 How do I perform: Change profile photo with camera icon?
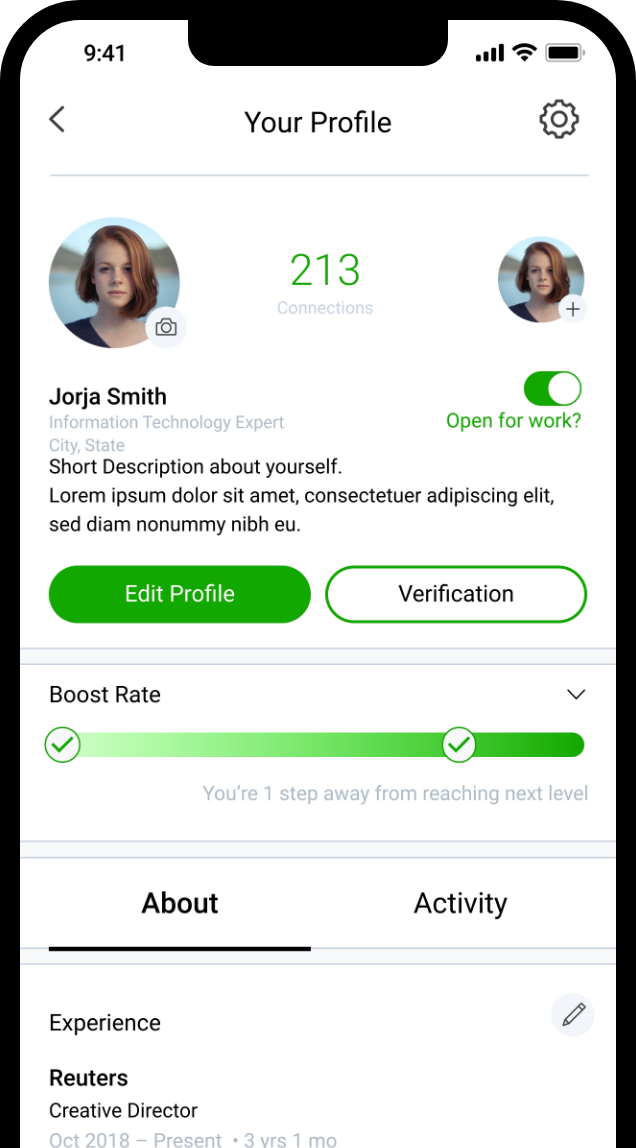166,327
